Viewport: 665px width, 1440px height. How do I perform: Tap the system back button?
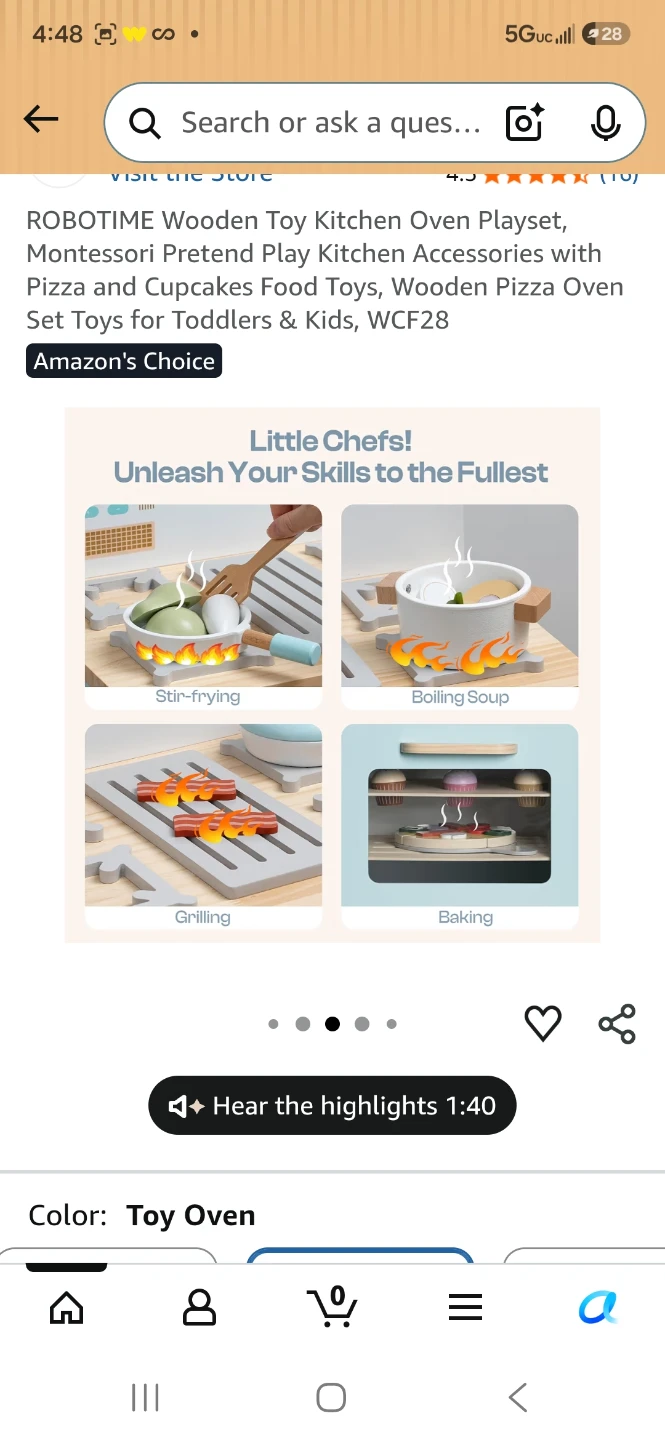tap(517, 1397)
